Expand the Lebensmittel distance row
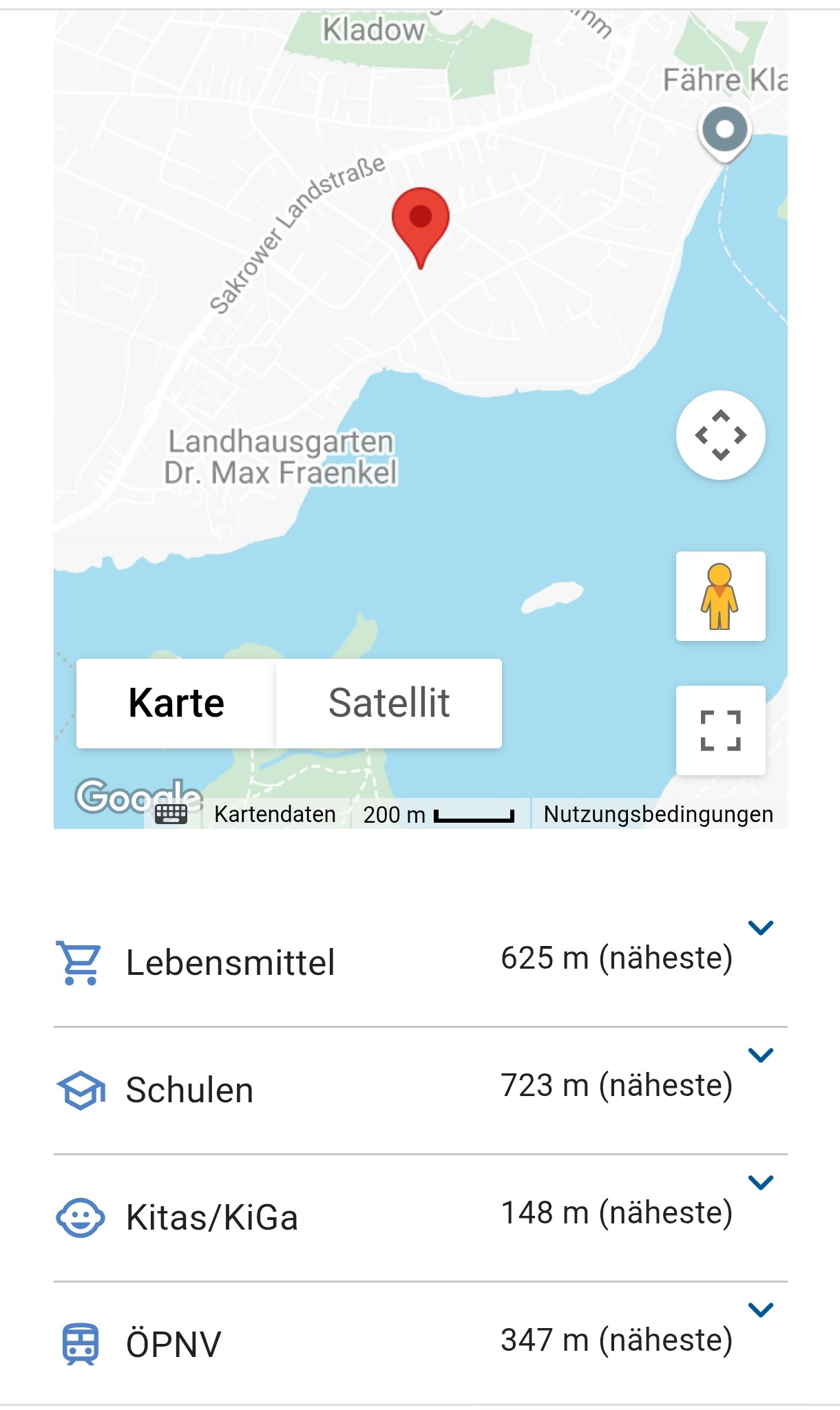This screenshot has height=1410, width=840. (x=760, y=928)
